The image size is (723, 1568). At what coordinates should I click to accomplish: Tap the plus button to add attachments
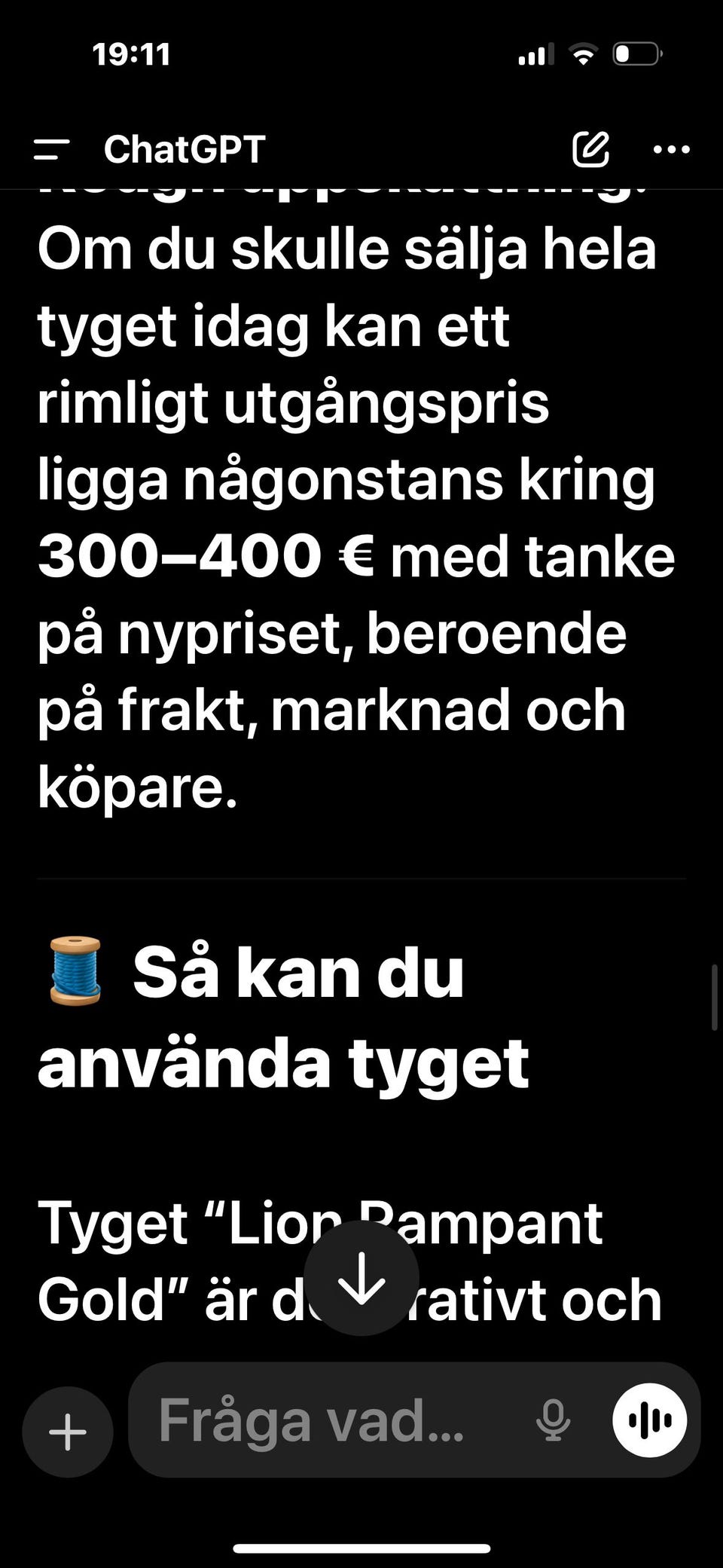[x=68, y=1432]
